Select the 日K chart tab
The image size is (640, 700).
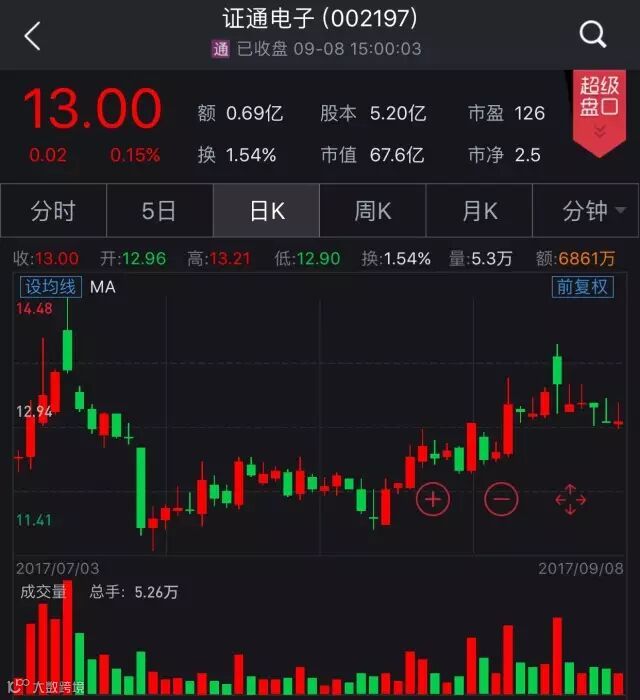coord(266,211)
